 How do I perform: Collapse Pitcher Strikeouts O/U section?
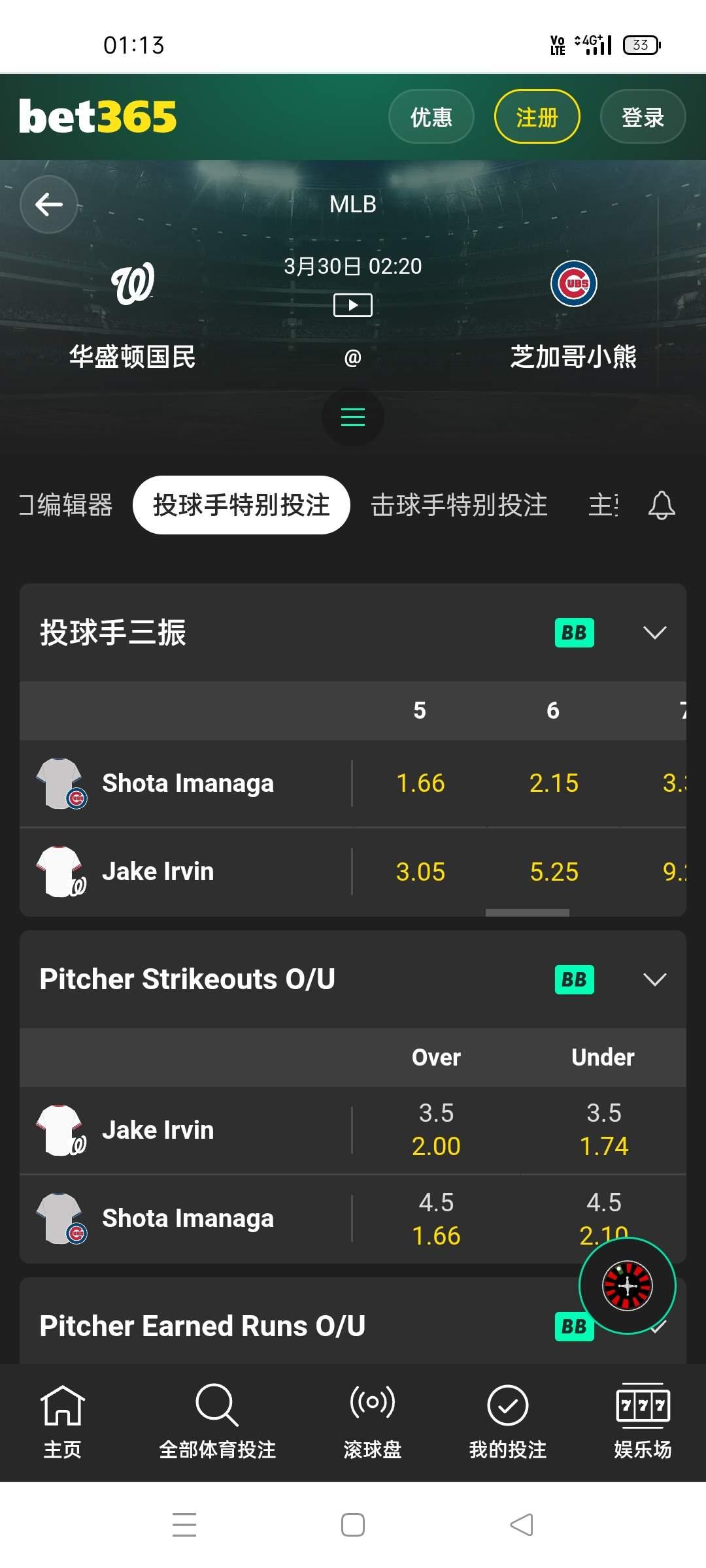pos(654,979)
